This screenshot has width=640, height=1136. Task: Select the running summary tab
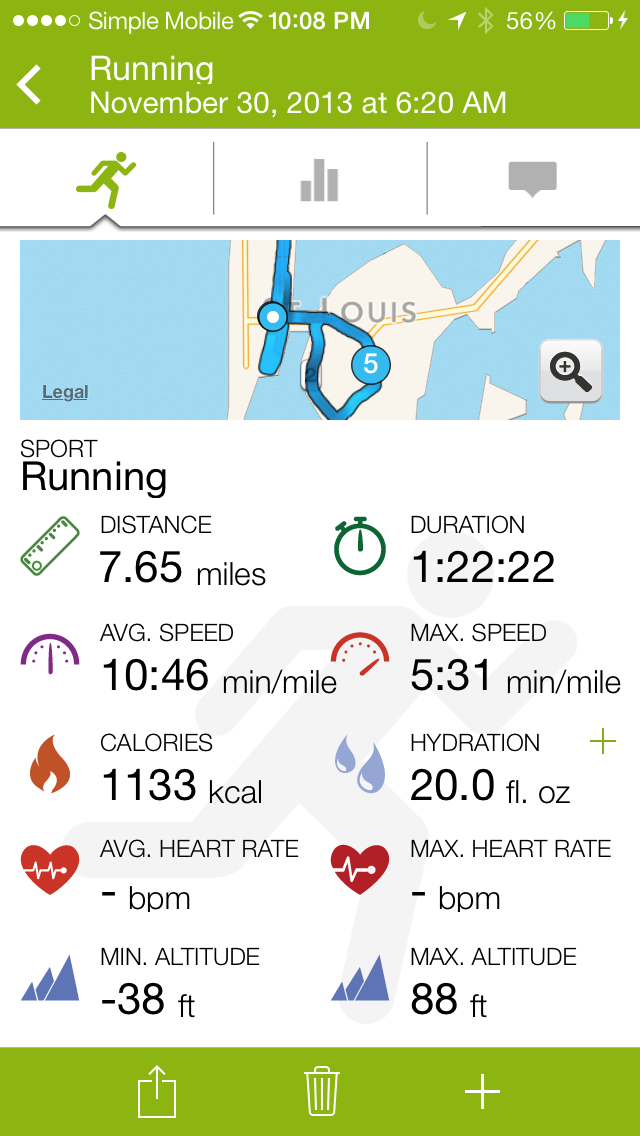click(107, 180)
